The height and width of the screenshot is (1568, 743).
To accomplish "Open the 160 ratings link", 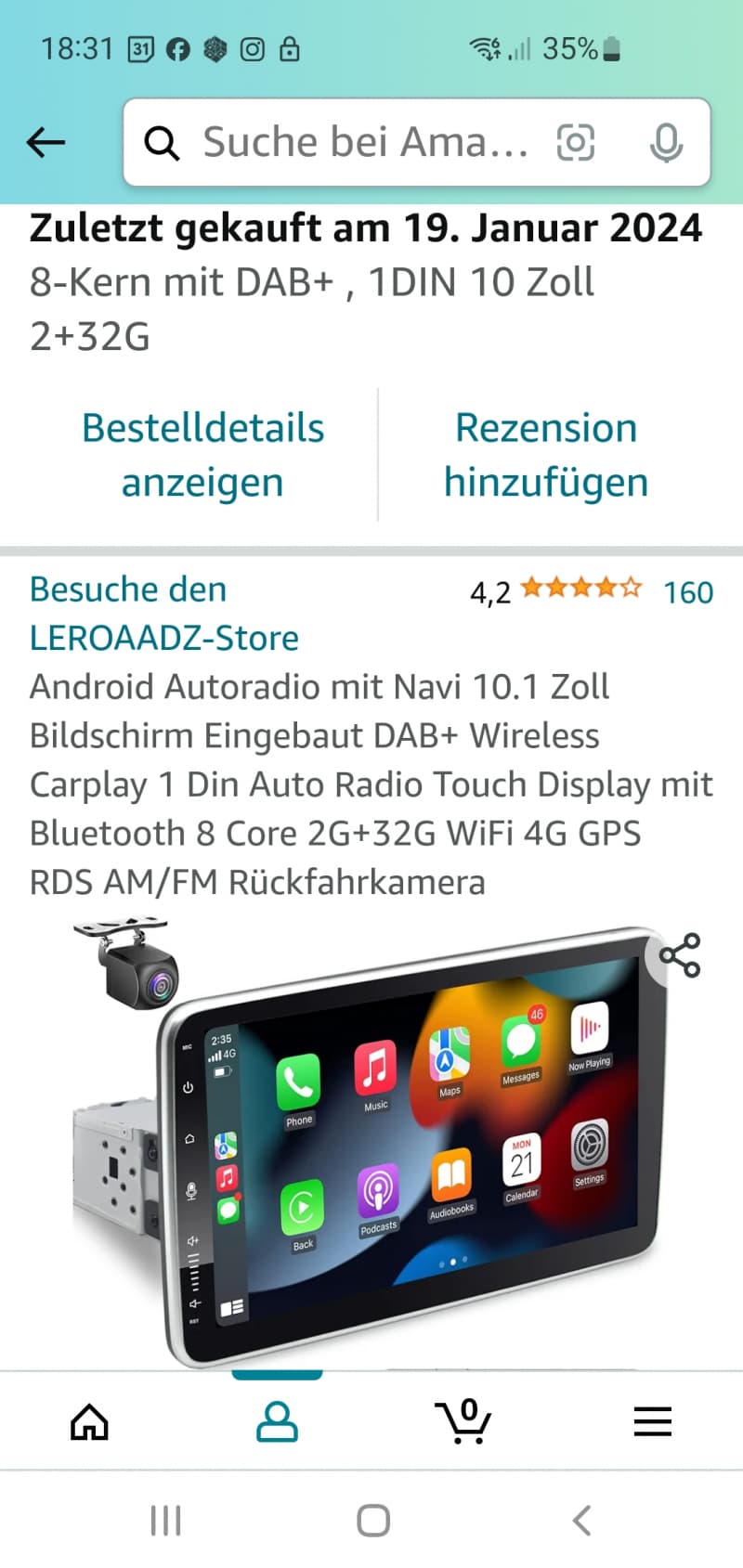I will [688, 592].
